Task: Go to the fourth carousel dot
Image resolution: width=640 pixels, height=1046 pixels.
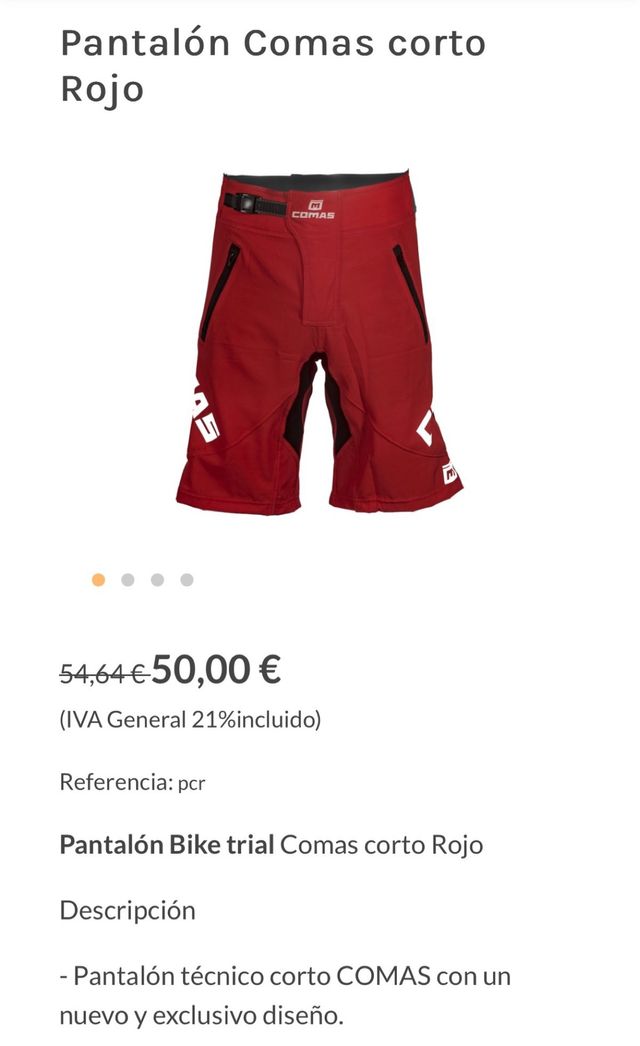Action: pos(186,580)
